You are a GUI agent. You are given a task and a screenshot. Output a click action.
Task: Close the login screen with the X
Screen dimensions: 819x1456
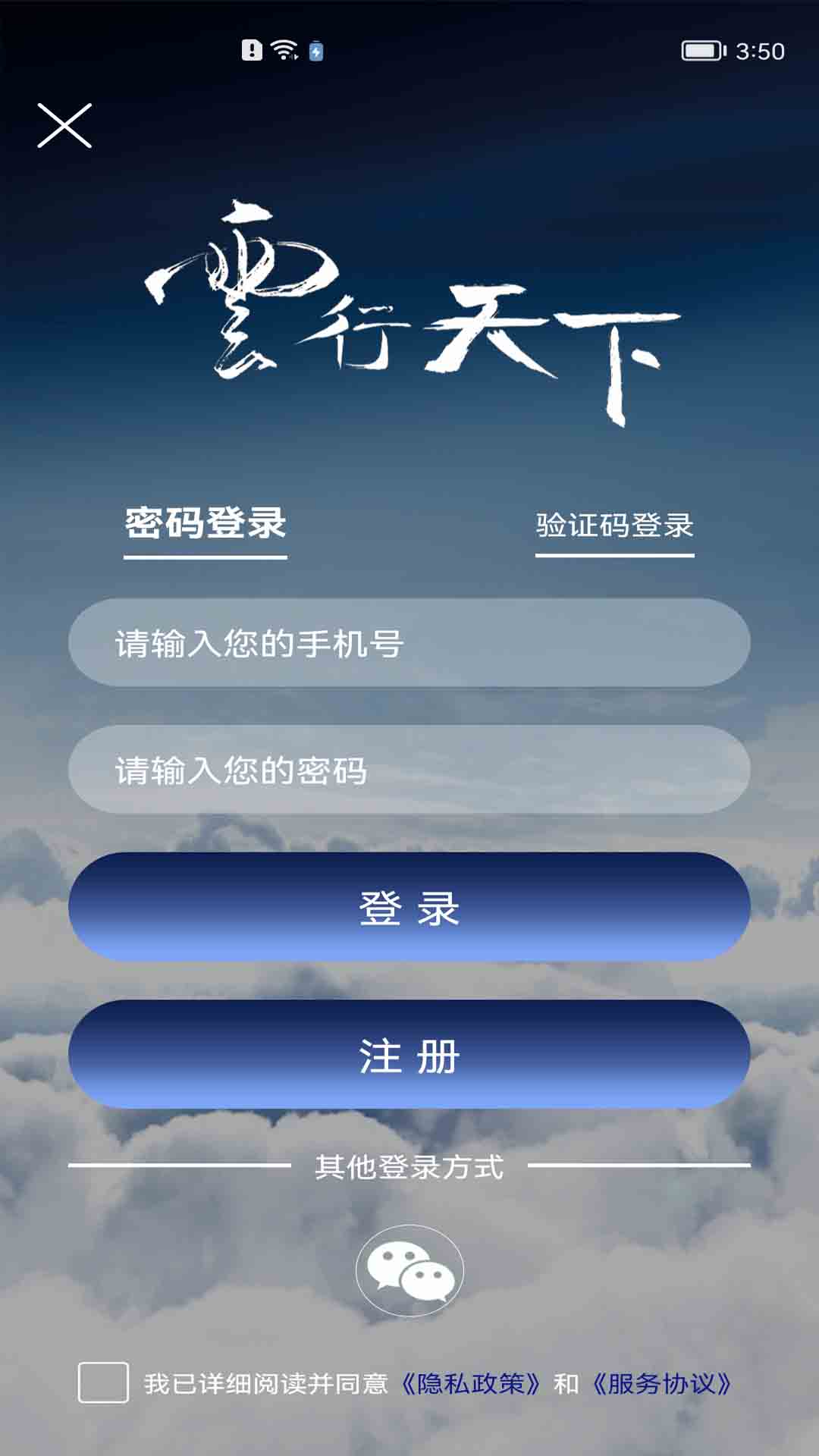[64, 126]
